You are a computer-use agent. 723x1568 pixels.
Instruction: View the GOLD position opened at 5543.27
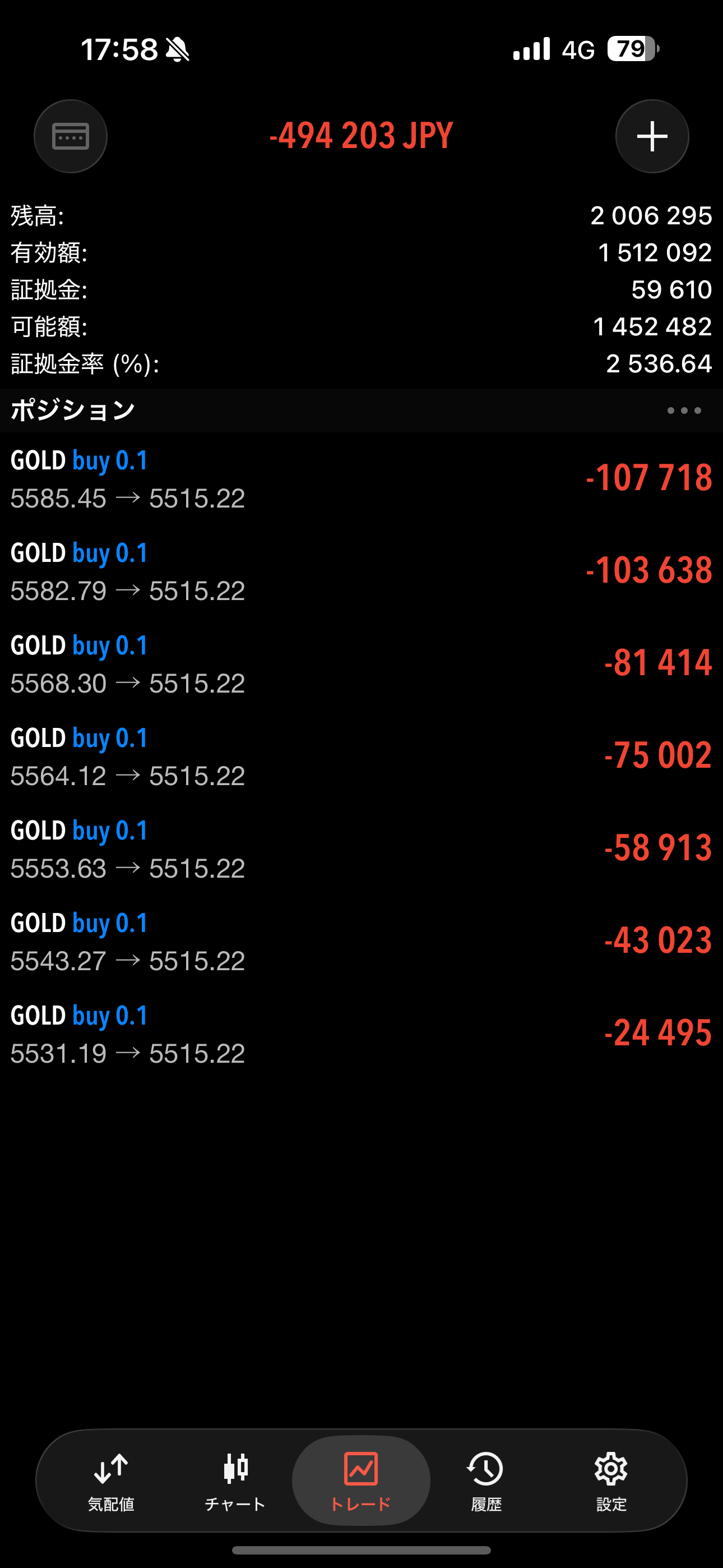click(361, 942)
